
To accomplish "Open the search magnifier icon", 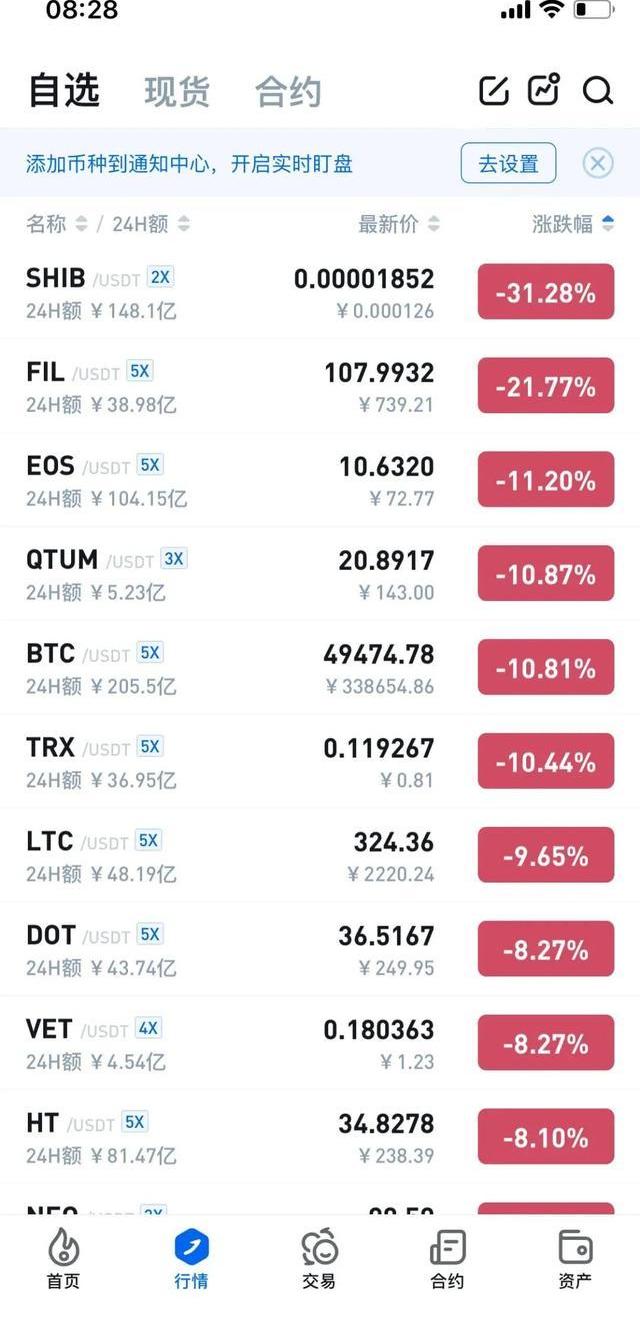I will pos(597,91).
